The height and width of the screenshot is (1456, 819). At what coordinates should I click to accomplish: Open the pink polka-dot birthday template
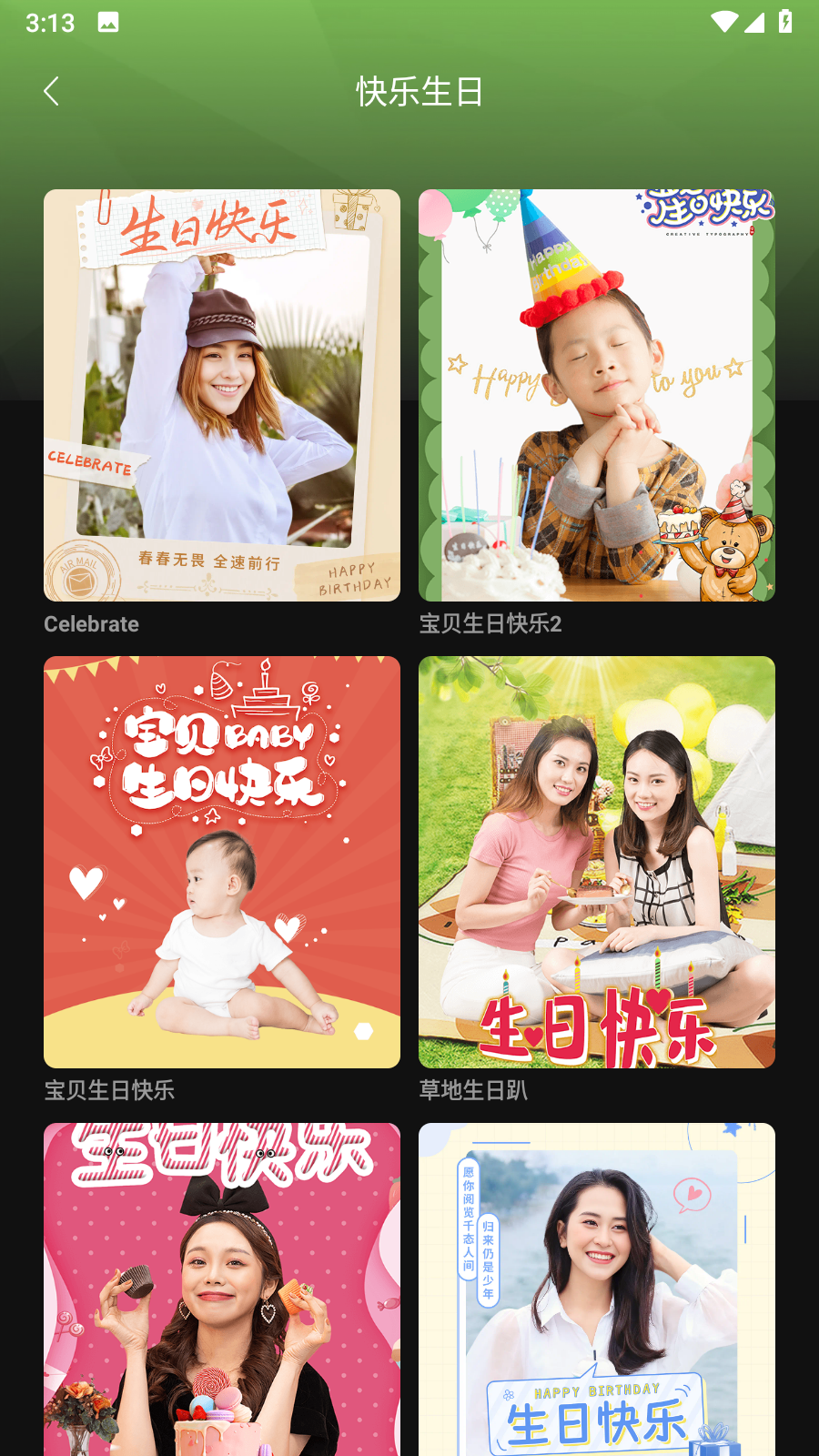222,1289
